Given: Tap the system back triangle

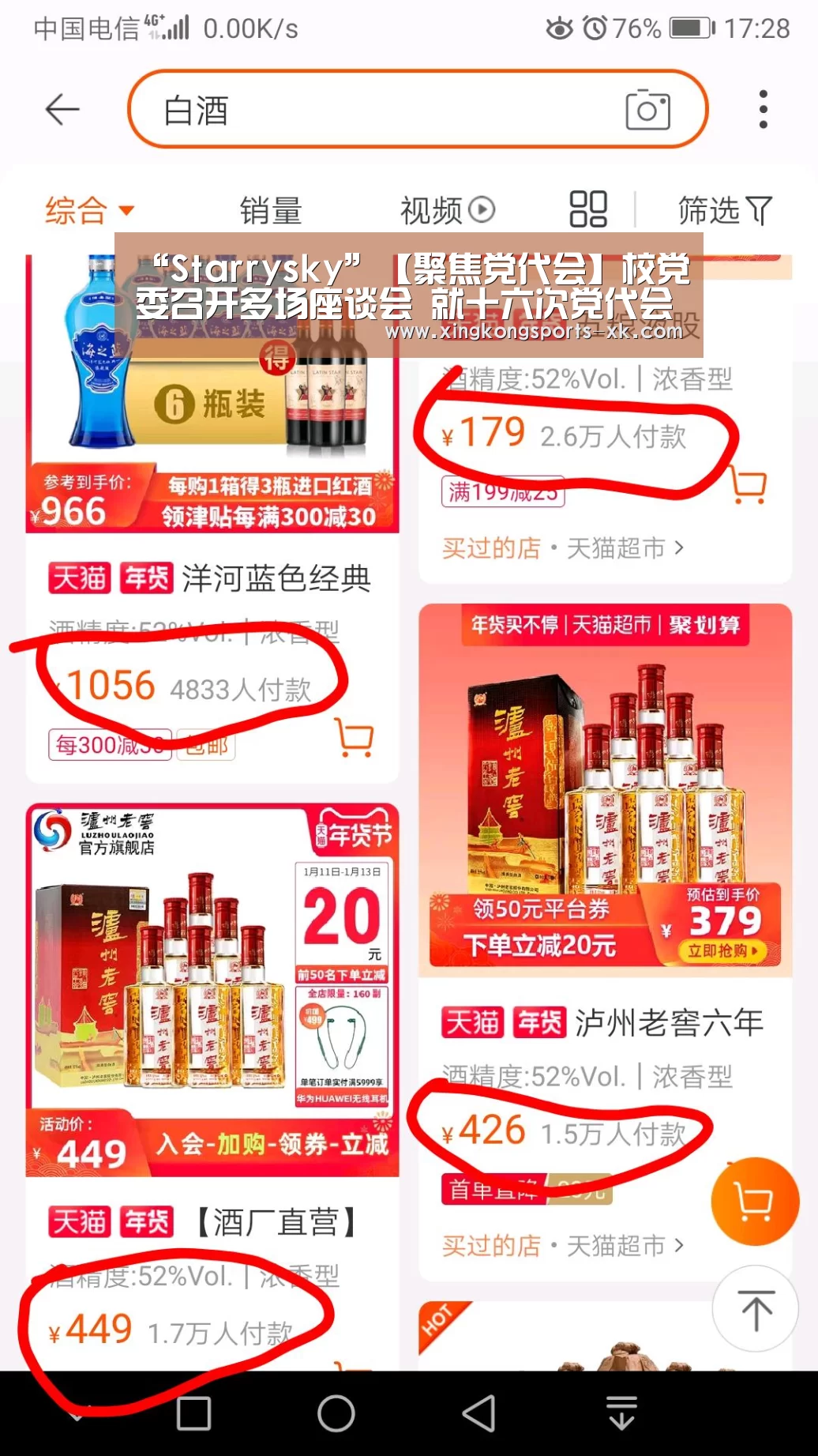Looking at the screenshot, I should coord(479,1413).
